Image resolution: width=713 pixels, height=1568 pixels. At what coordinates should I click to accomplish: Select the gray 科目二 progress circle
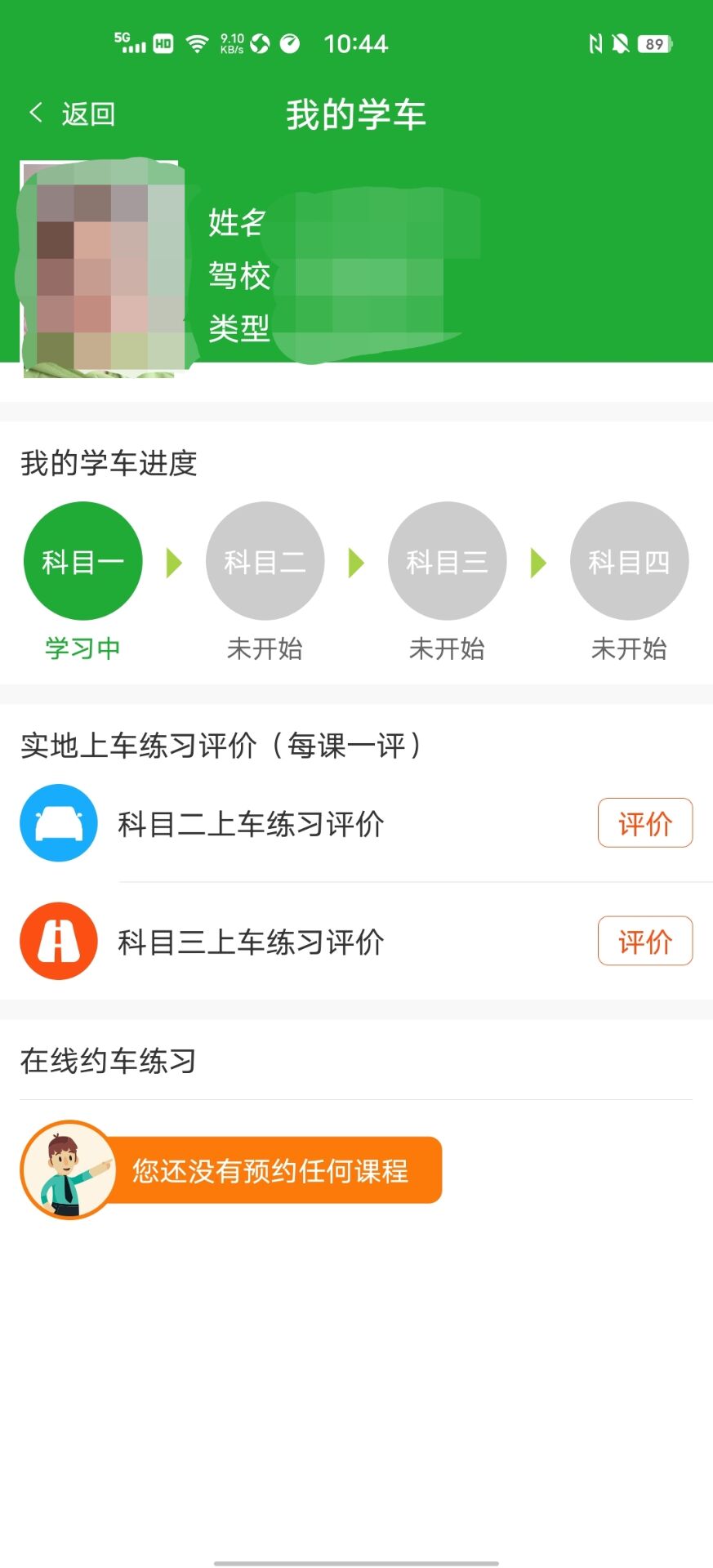[264, 561]
